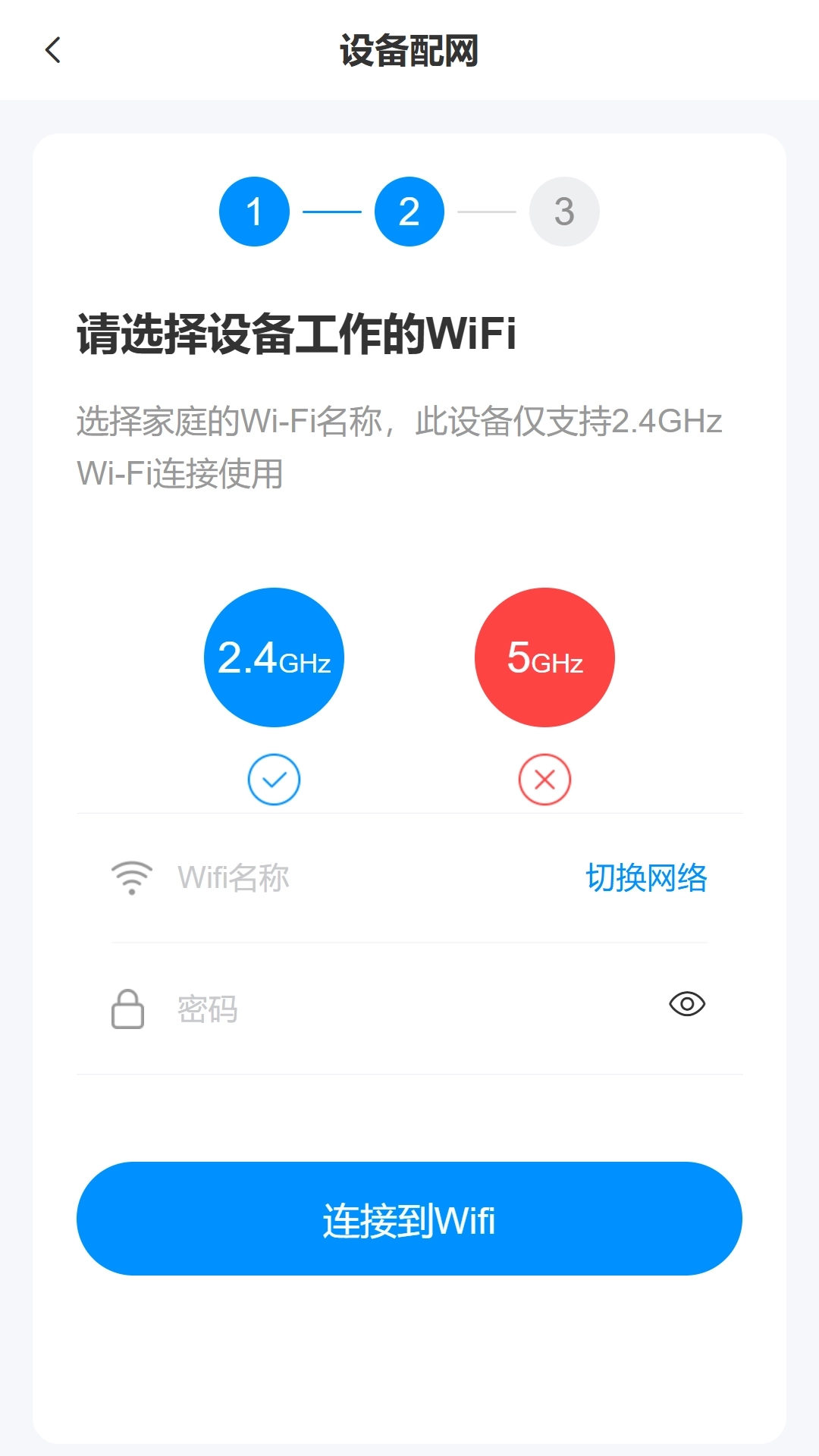Click the red X under 5GHz
This screenshot has width=819, height=1456.
[544, 779]
